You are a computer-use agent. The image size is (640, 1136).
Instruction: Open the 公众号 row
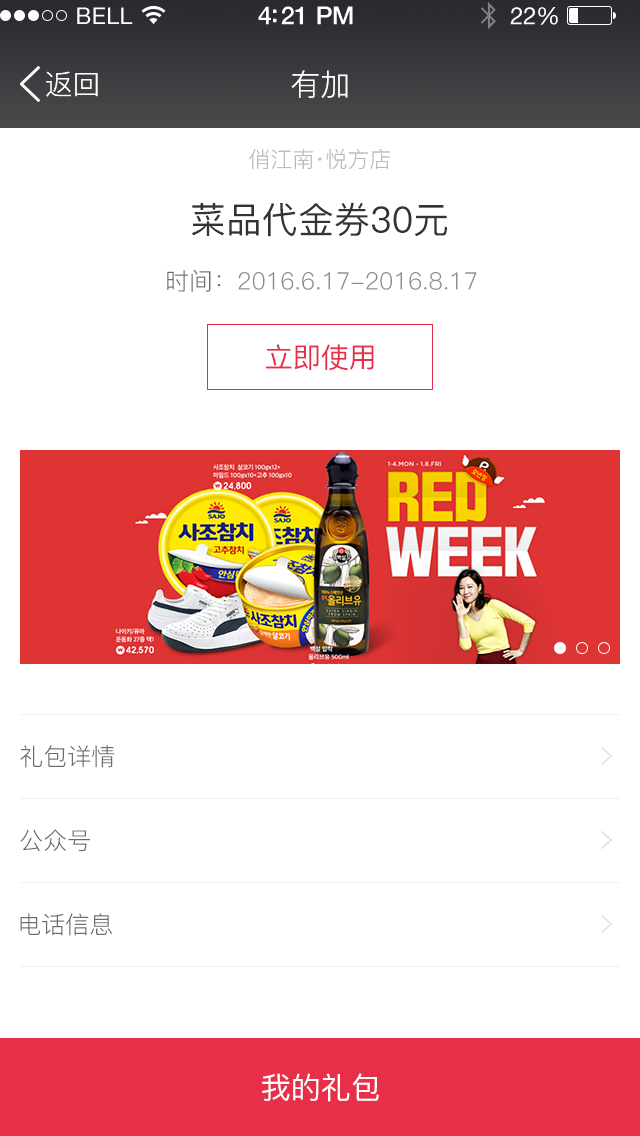click(320, 841)
